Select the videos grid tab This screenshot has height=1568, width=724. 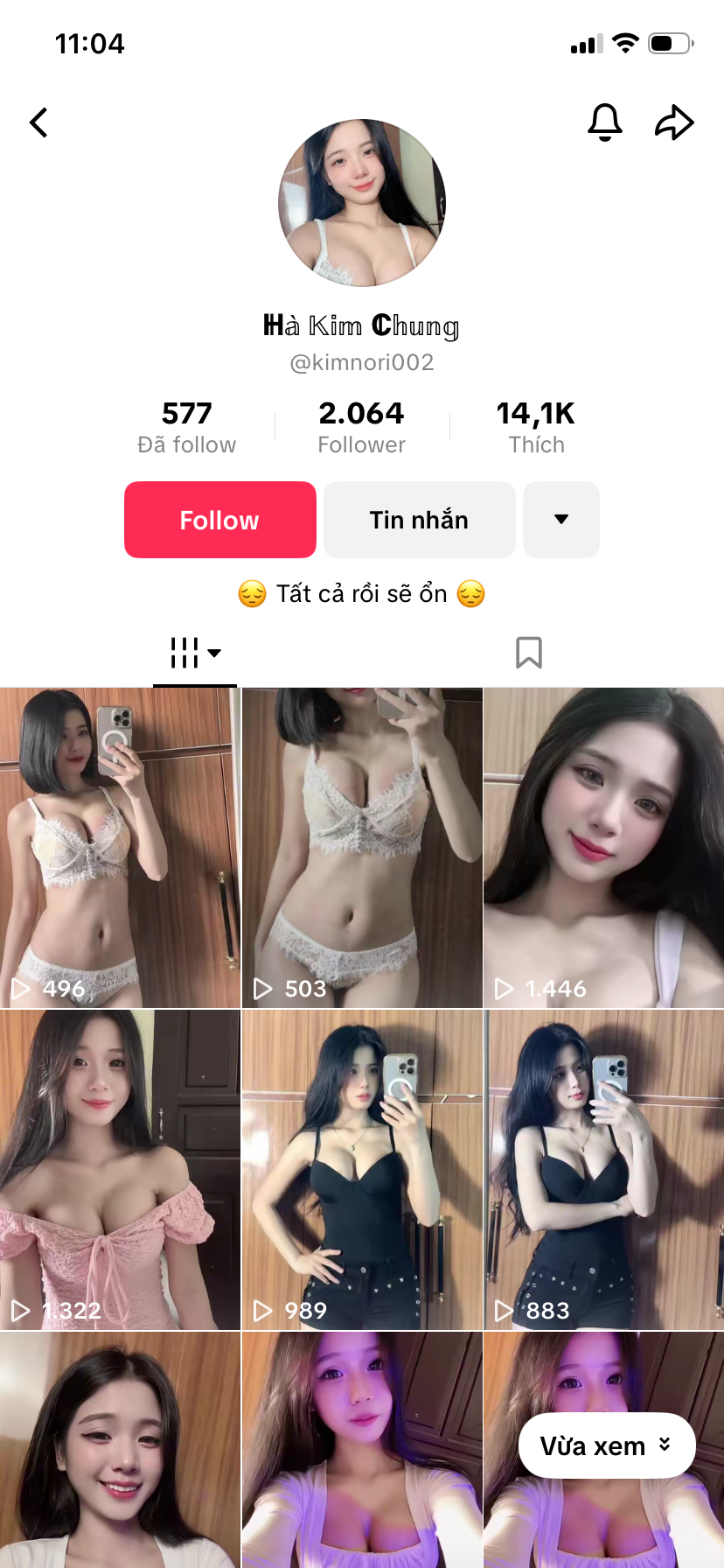tap(194, 653)
